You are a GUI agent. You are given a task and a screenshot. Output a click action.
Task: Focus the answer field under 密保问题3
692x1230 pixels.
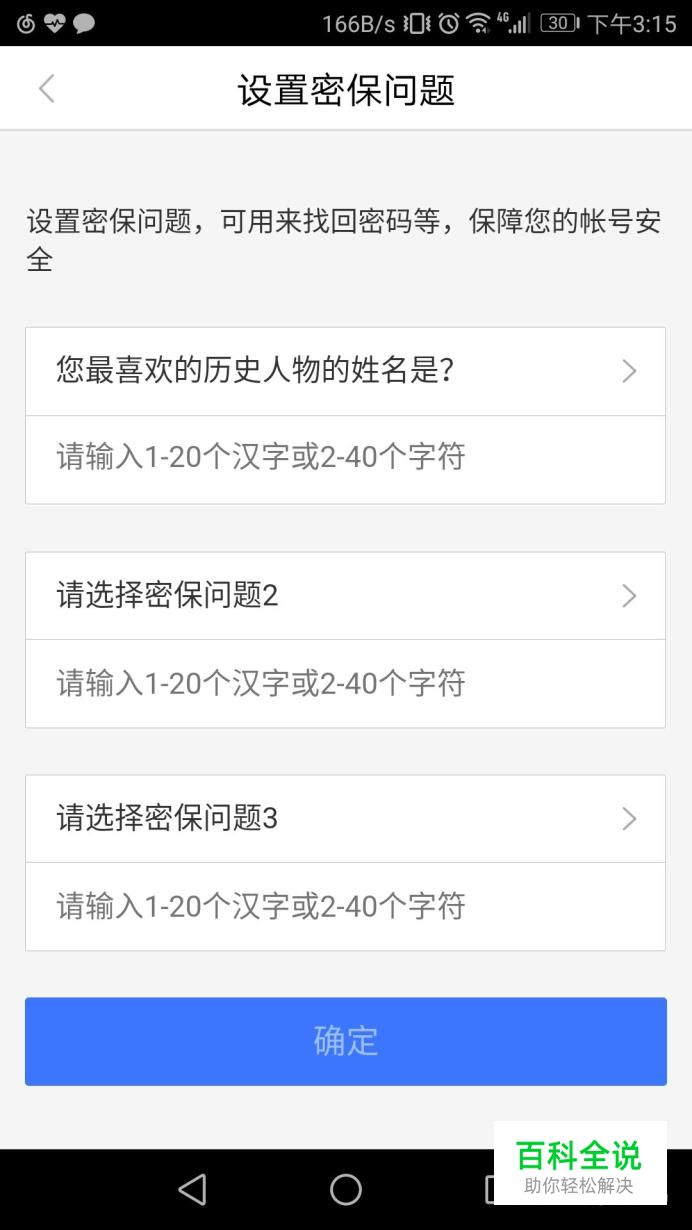[345, 907]
